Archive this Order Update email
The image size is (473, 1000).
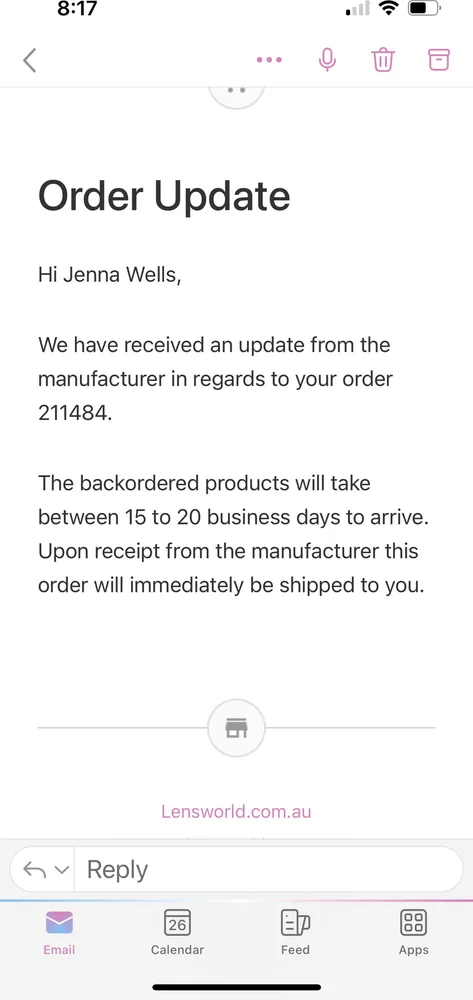(439, 60)
